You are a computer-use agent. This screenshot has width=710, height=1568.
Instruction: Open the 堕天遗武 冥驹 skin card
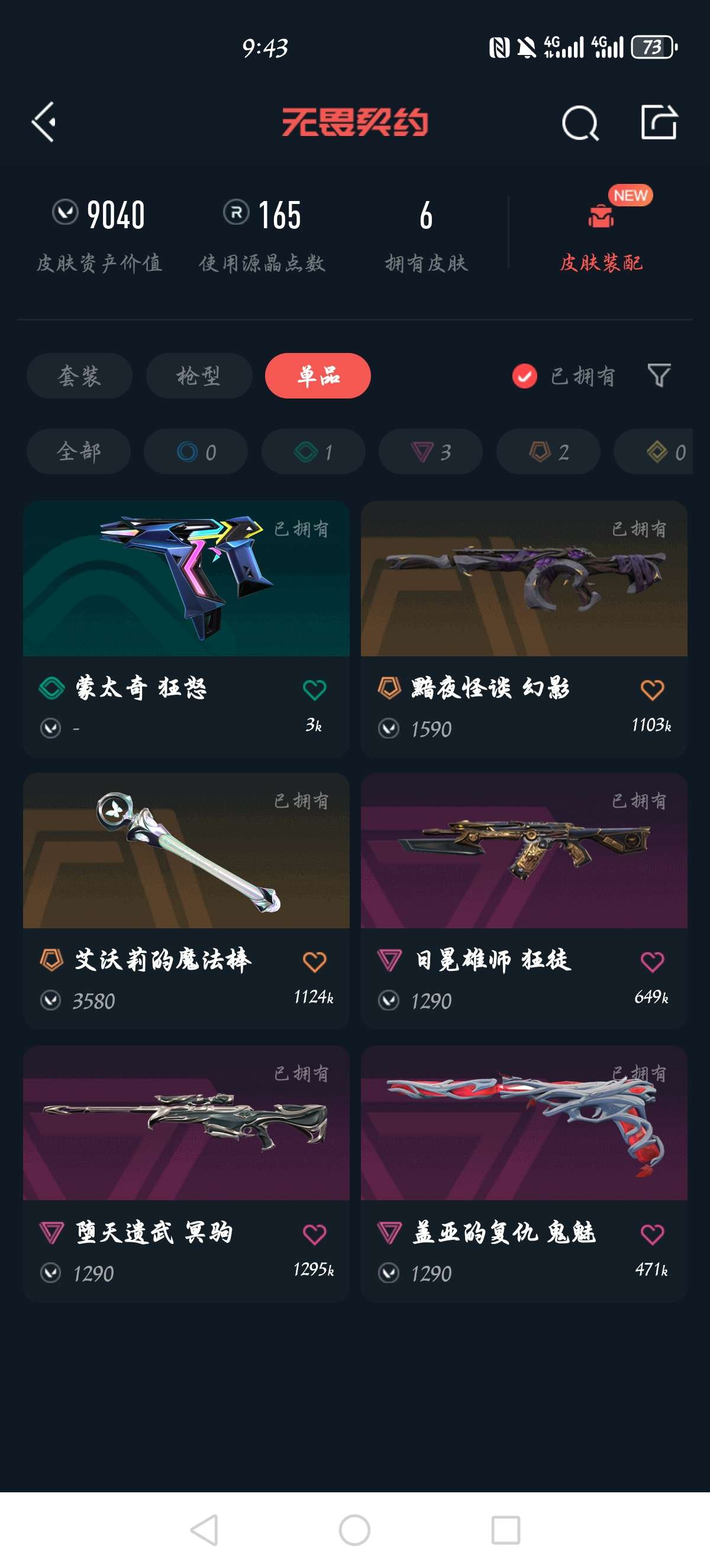[x=186, y=1172]
